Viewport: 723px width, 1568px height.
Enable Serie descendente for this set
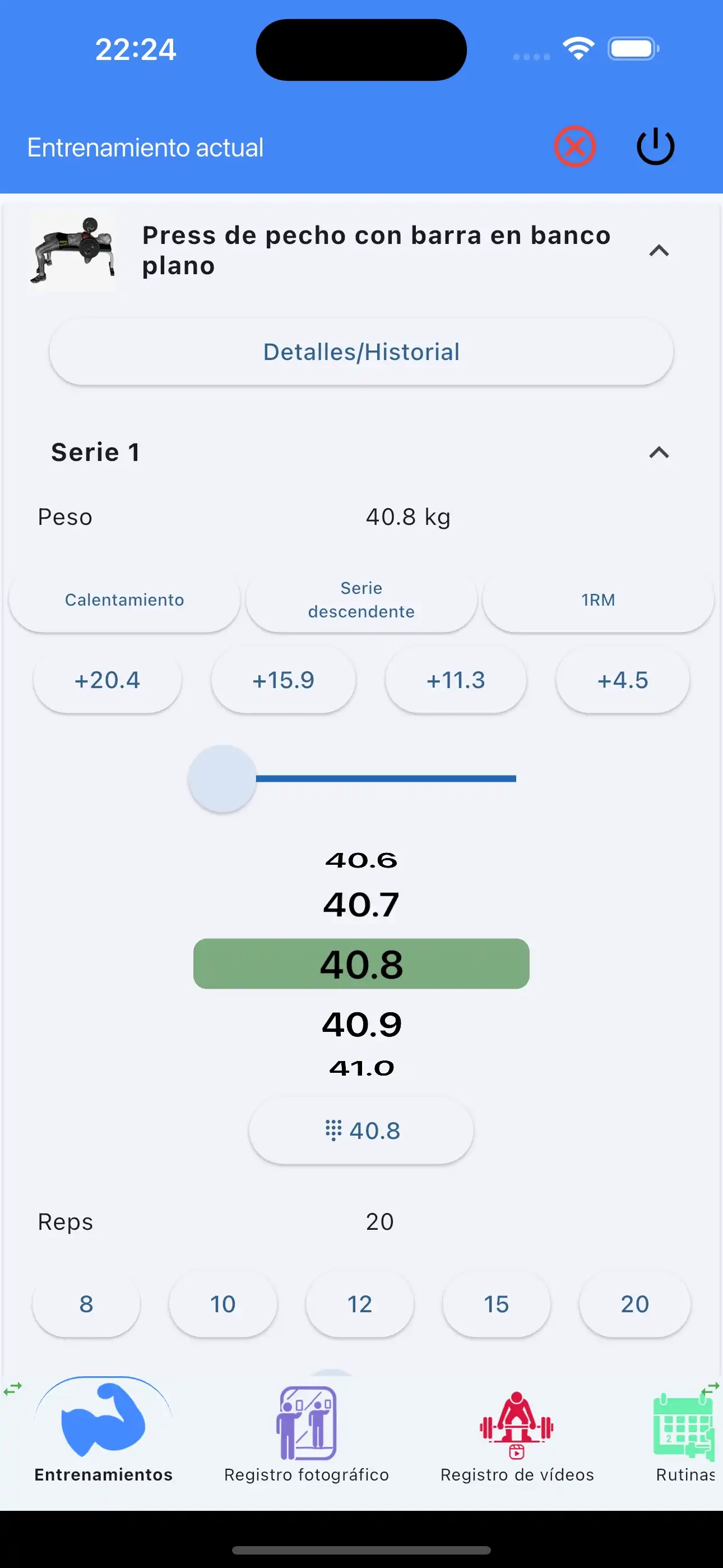(x=361, y=599)
